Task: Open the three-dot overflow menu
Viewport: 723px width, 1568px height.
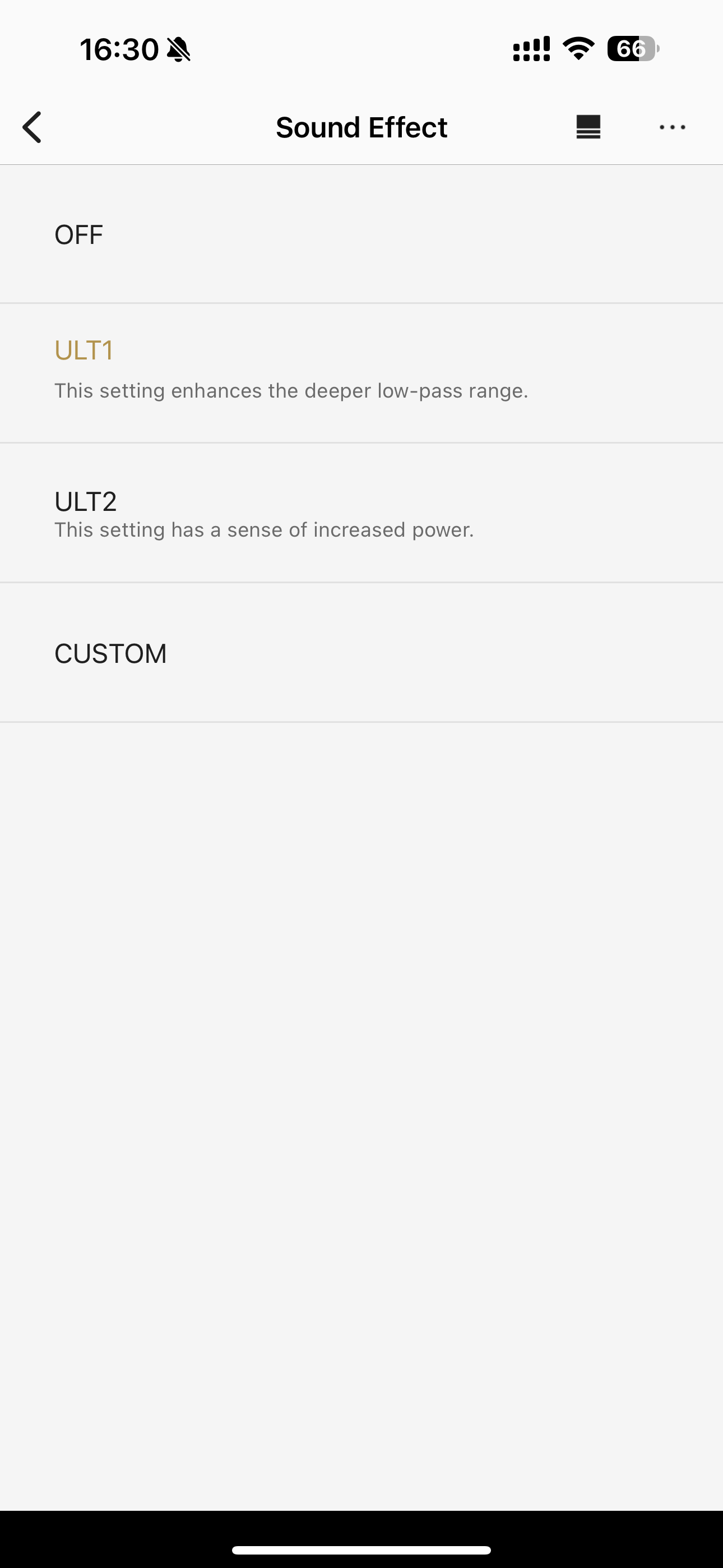Action: (x=673, y=127)
